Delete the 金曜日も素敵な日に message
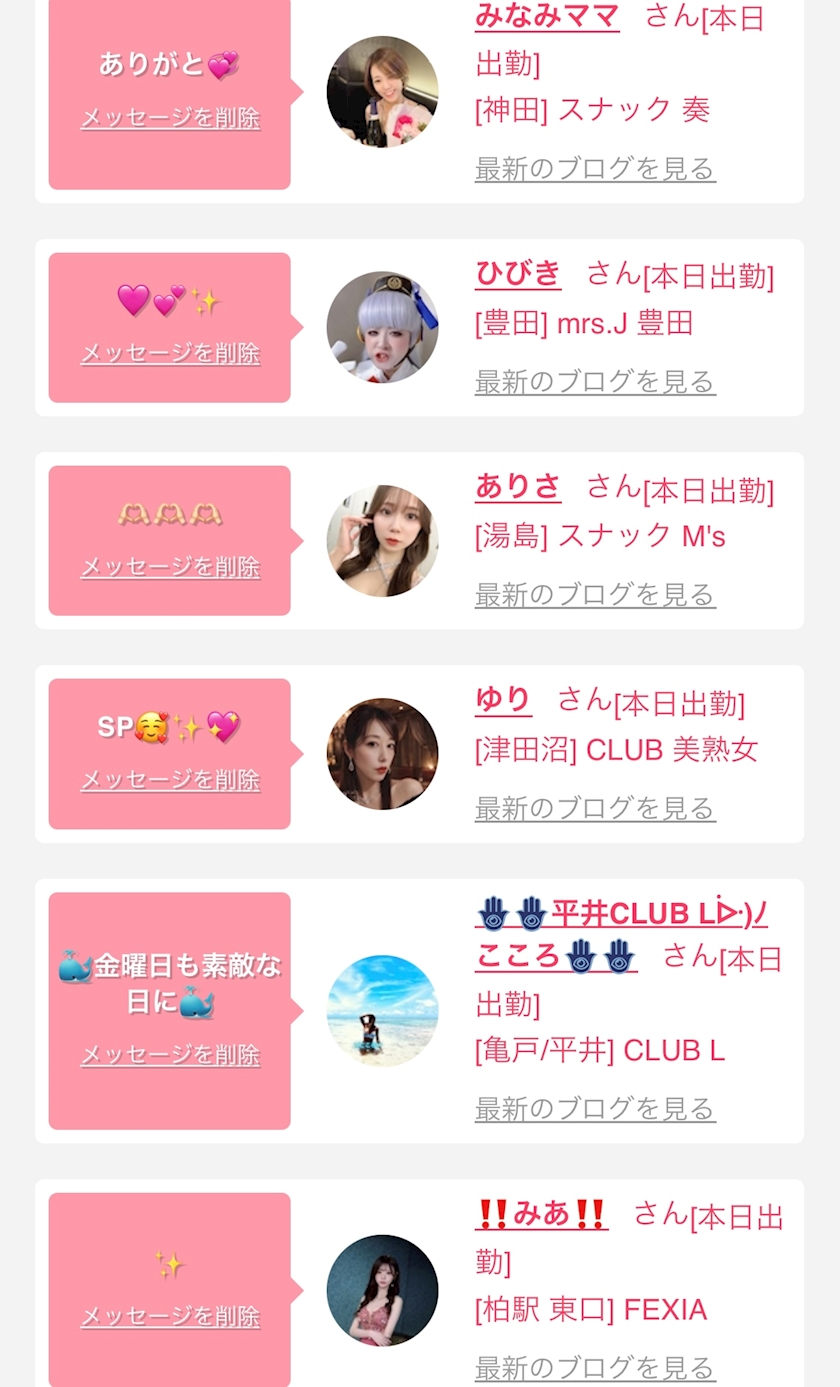Image resolution: width=840 pixels, height=1387 pixels. pos(170,1055)
